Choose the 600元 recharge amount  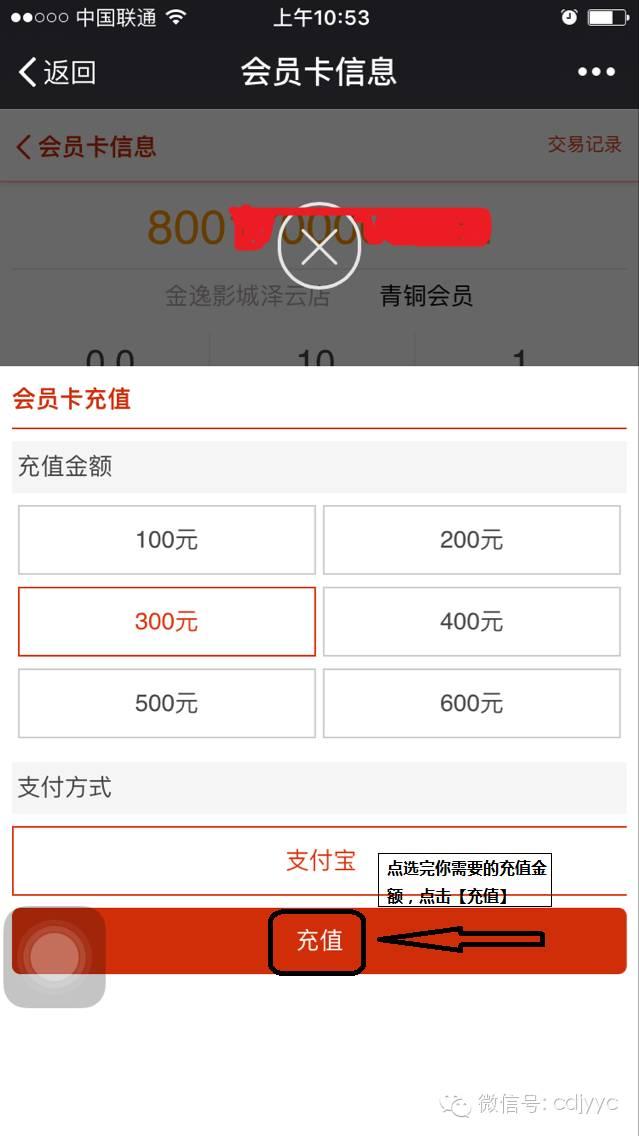coord(472,703)
